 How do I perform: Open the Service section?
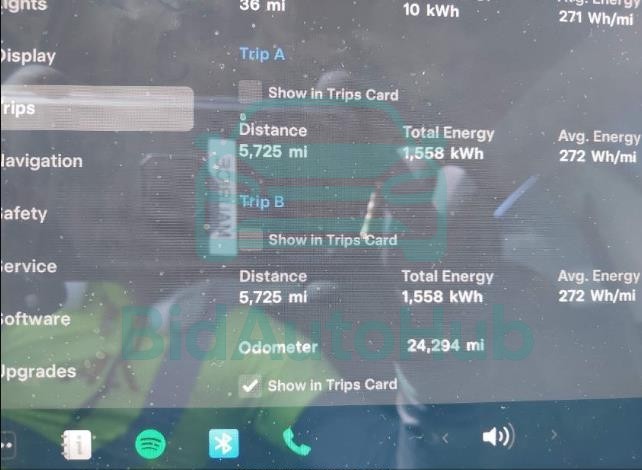pyautogui.click(x=28, y=267)
